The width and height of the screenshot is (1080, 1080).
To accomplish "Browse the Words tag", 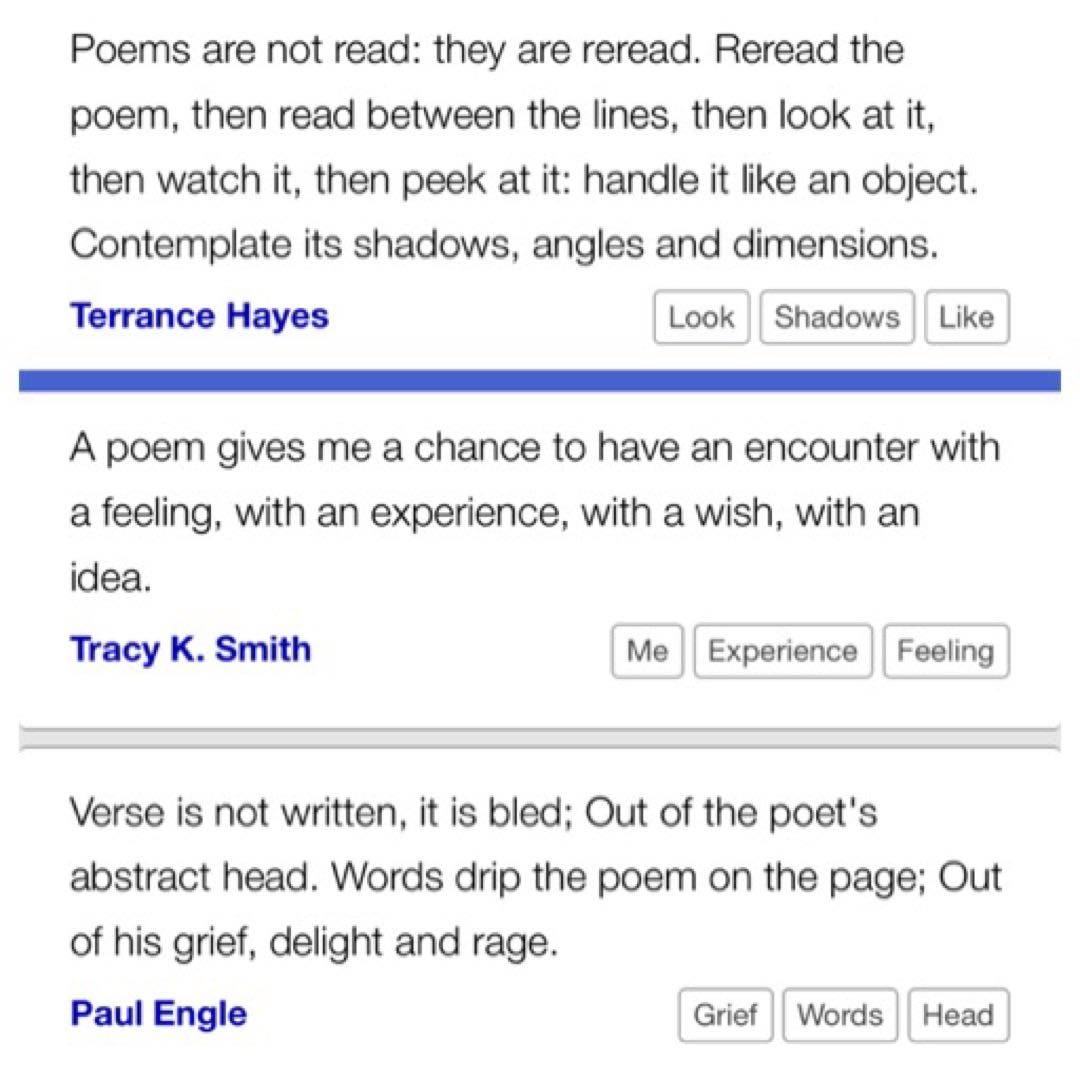I will pyautogui.click(x=841, y=1015).
